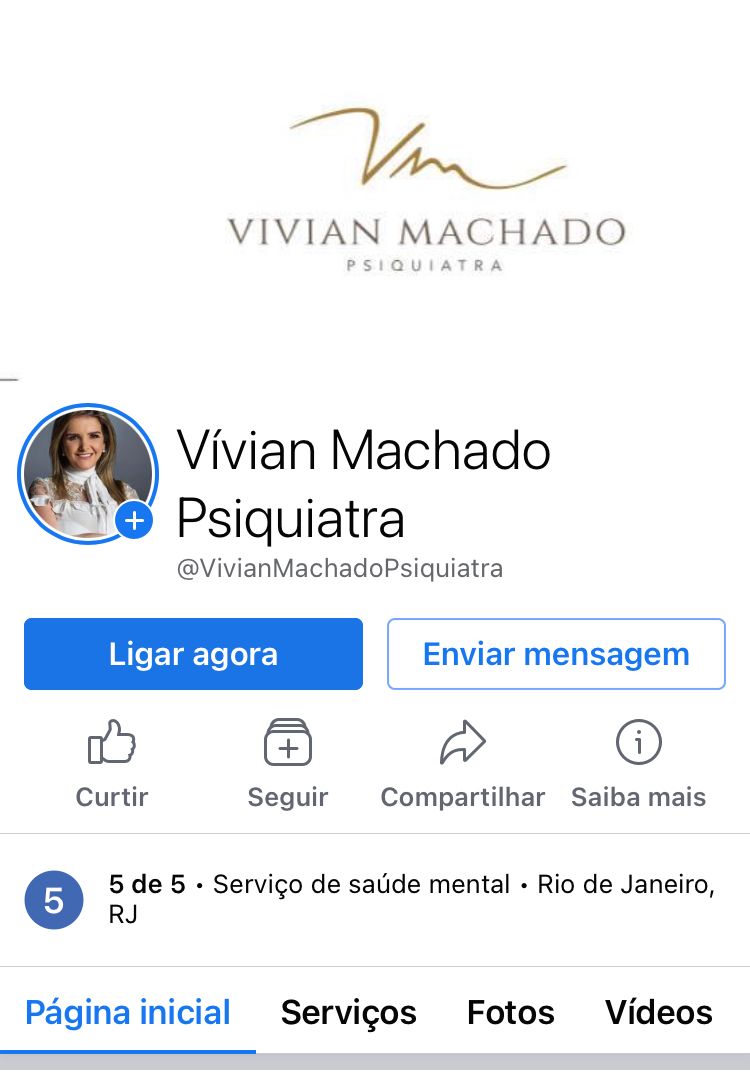Click the Curtir thumbs-up icon
This screenshot has width=750, height=1075.
click(111, 742)
